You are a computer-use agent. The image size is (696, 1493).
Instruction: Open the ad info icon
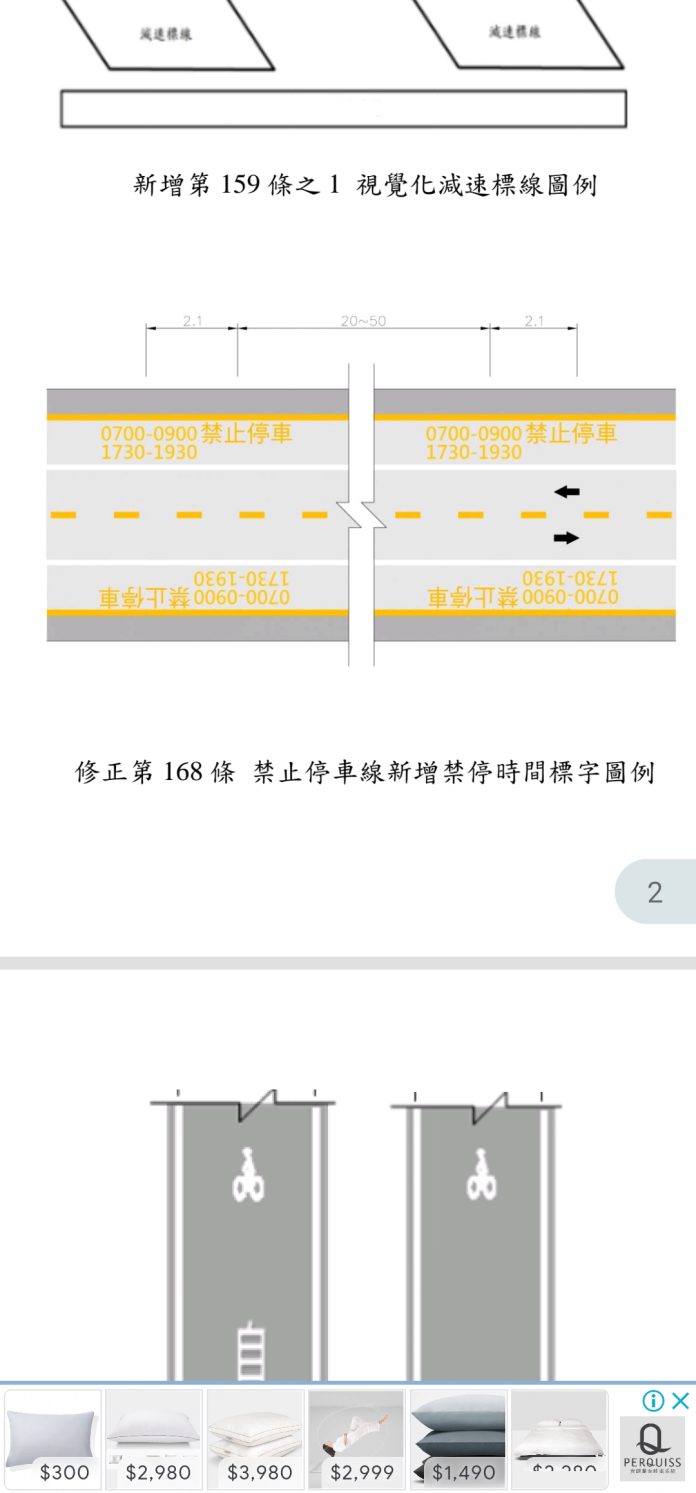(653, 1401)
